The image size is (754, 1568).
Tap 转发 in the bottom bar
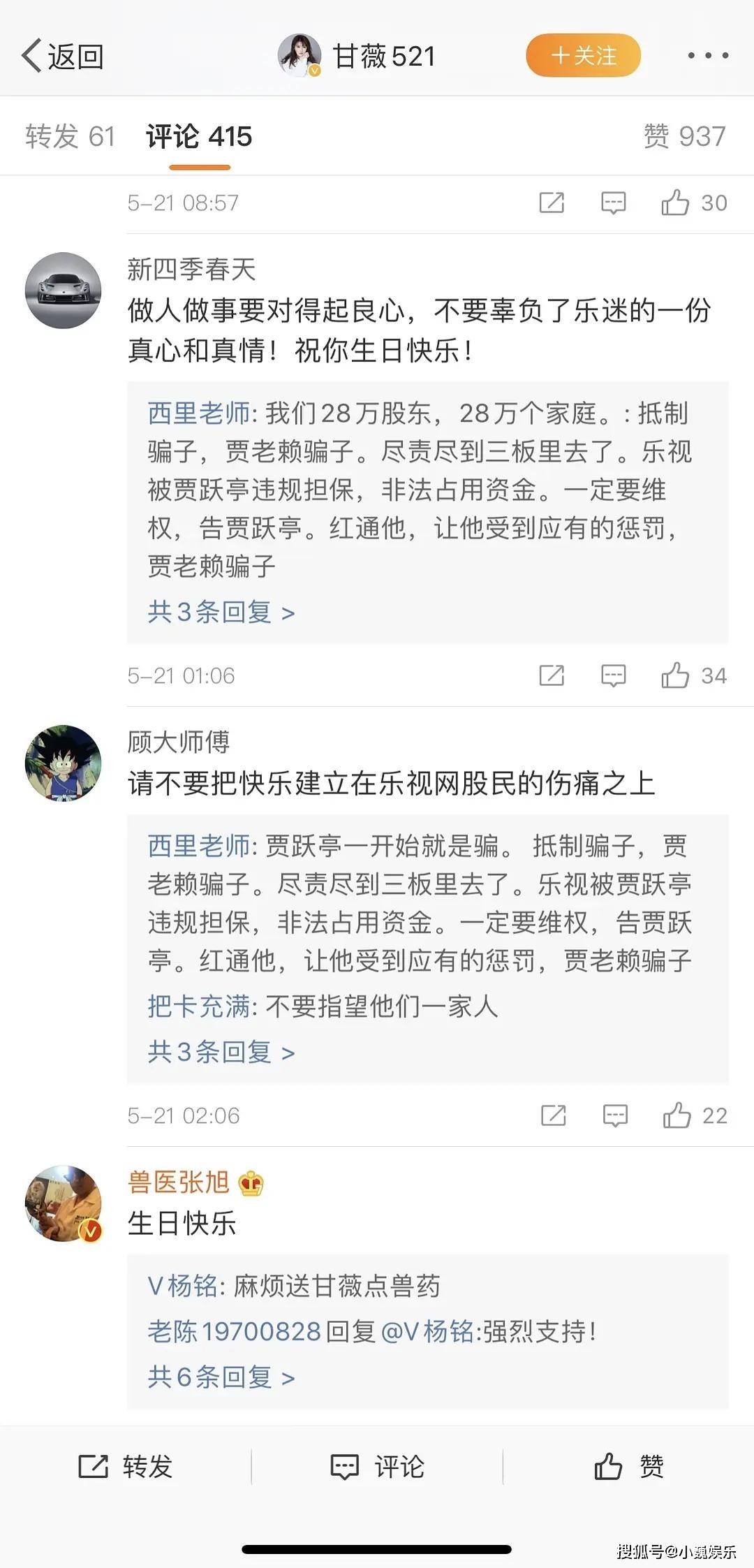pyautogui.click(x=126, y=1466)
